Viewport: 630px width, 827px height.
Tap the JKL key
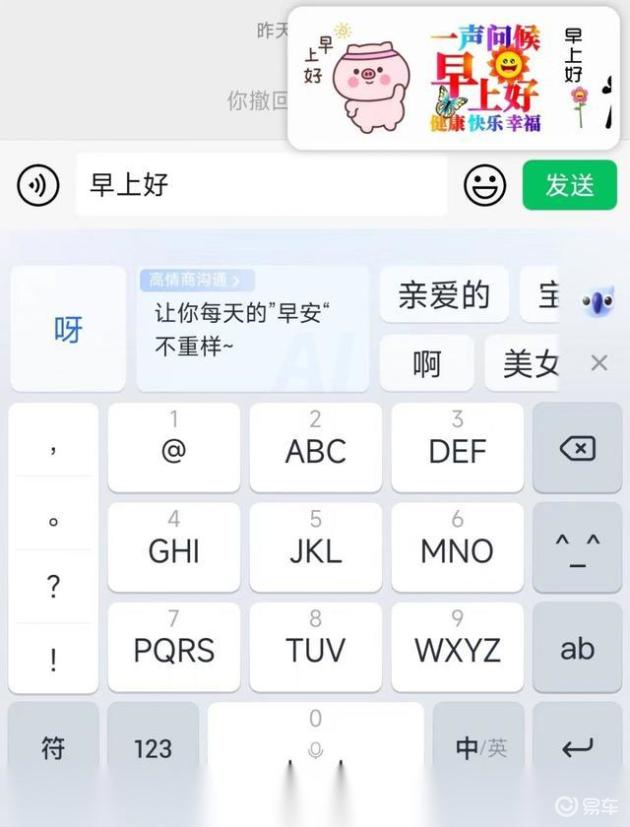[315, 549]
